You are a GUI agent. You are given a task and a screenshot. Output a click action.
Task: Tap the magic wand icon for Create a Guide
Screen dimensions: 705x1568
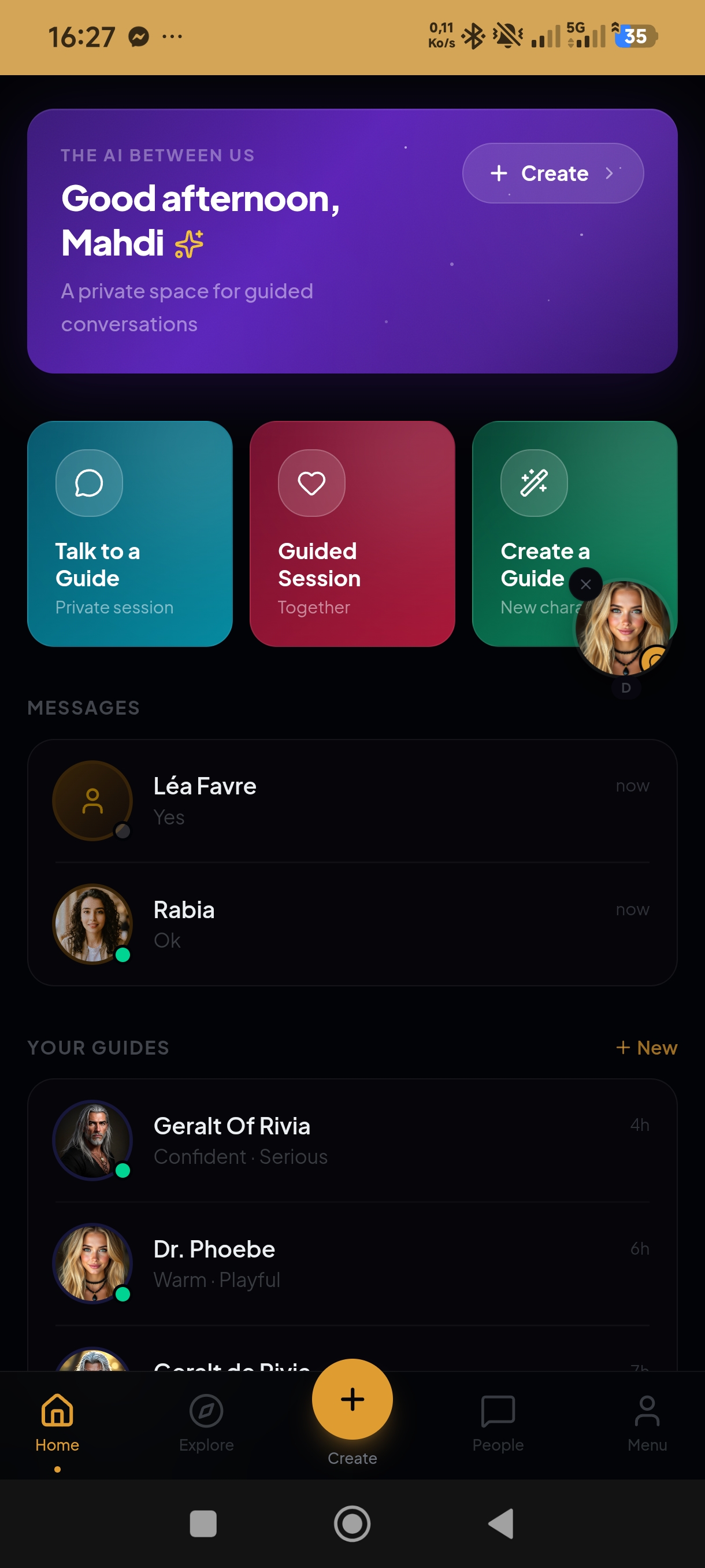click(x=534, y=483)
